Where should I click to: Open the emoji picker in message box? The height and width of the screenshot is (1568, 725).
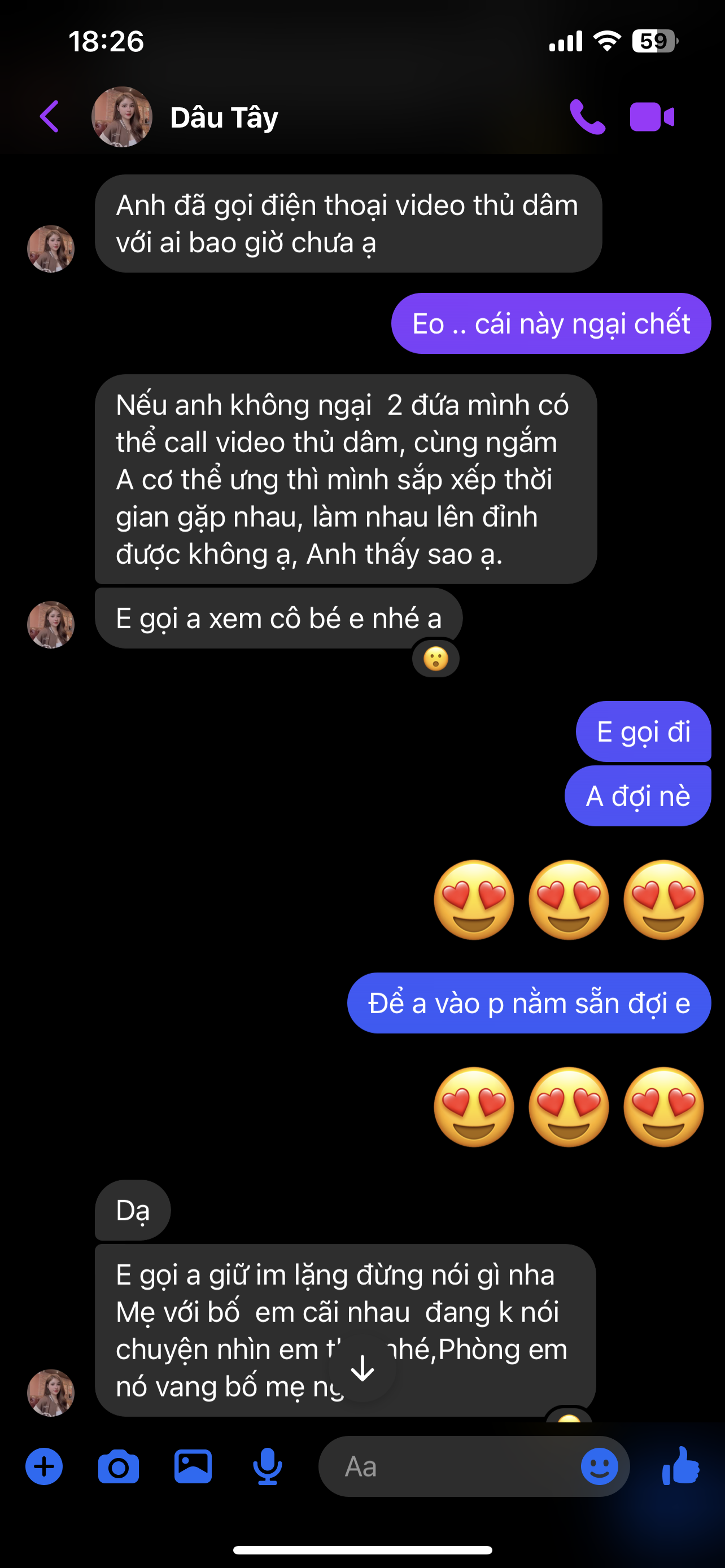click(x=599, y=1466)
